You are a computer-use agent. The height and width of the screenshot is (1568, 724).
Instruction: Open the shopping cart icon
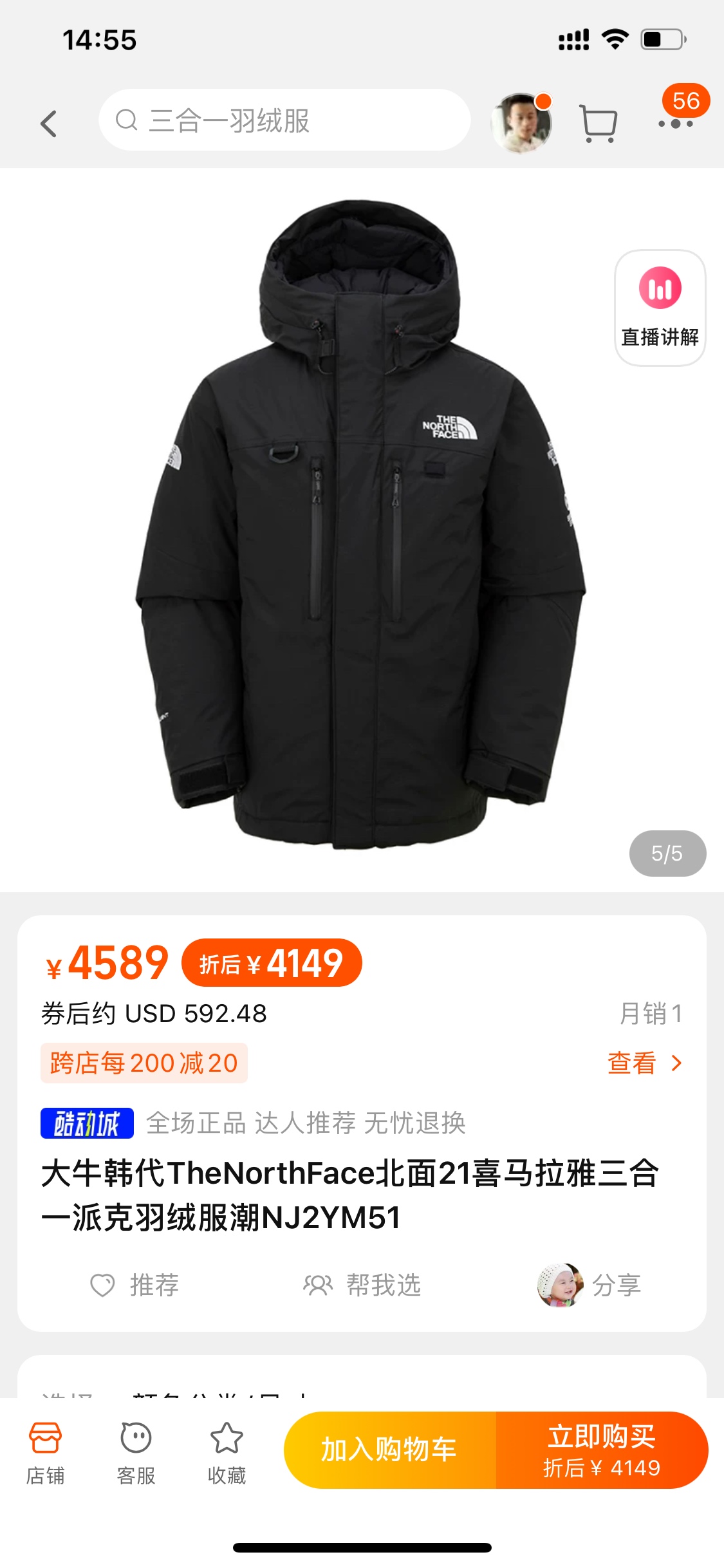click(599, 122)
